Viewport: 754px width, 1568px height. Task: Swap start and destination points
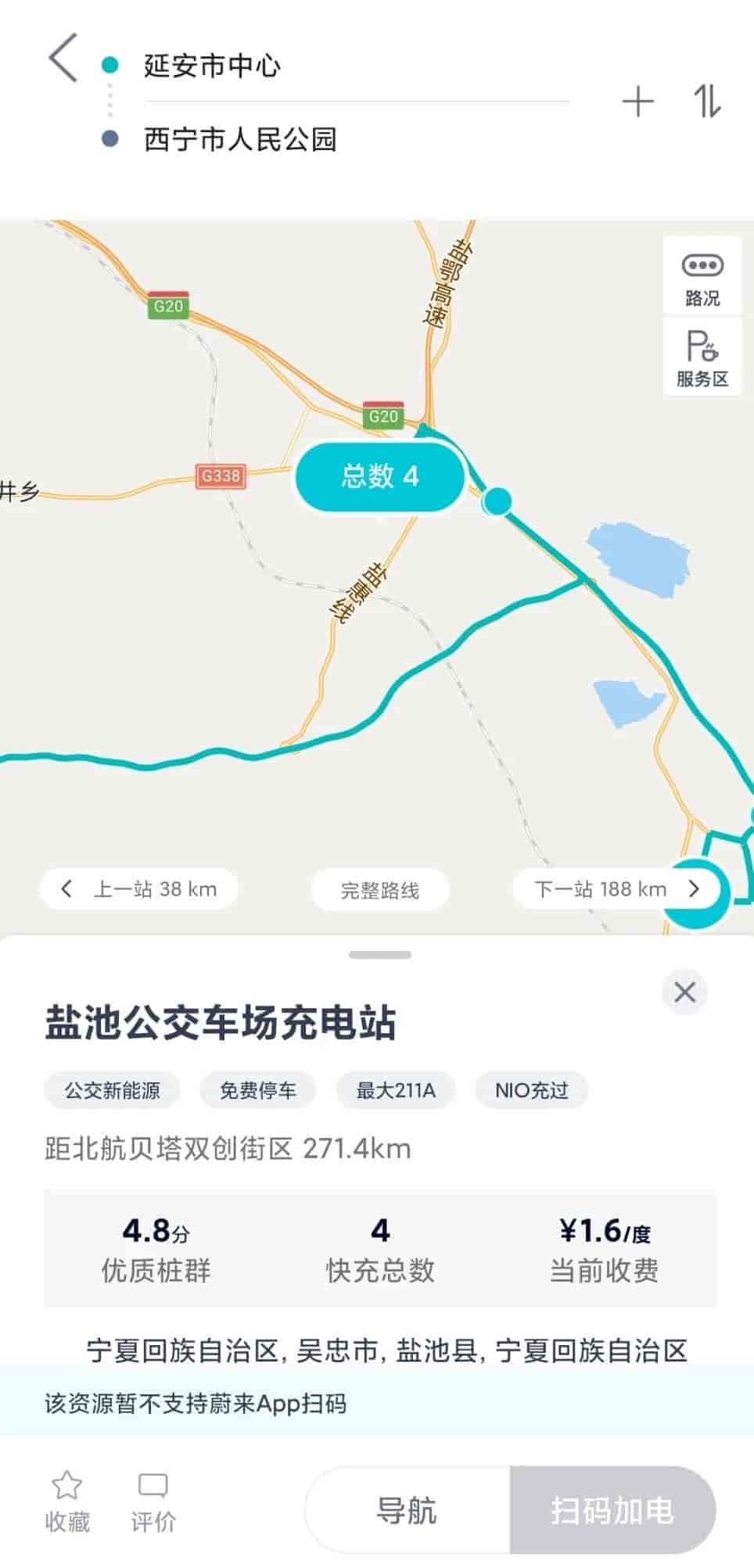point(707,102)
